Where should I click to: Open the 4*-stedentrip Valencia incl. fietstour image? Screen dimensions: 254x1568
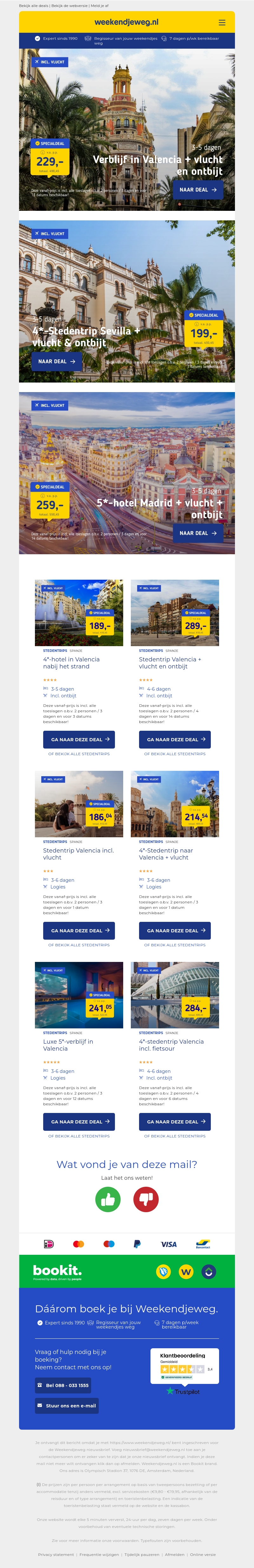[x=175, y=995]
